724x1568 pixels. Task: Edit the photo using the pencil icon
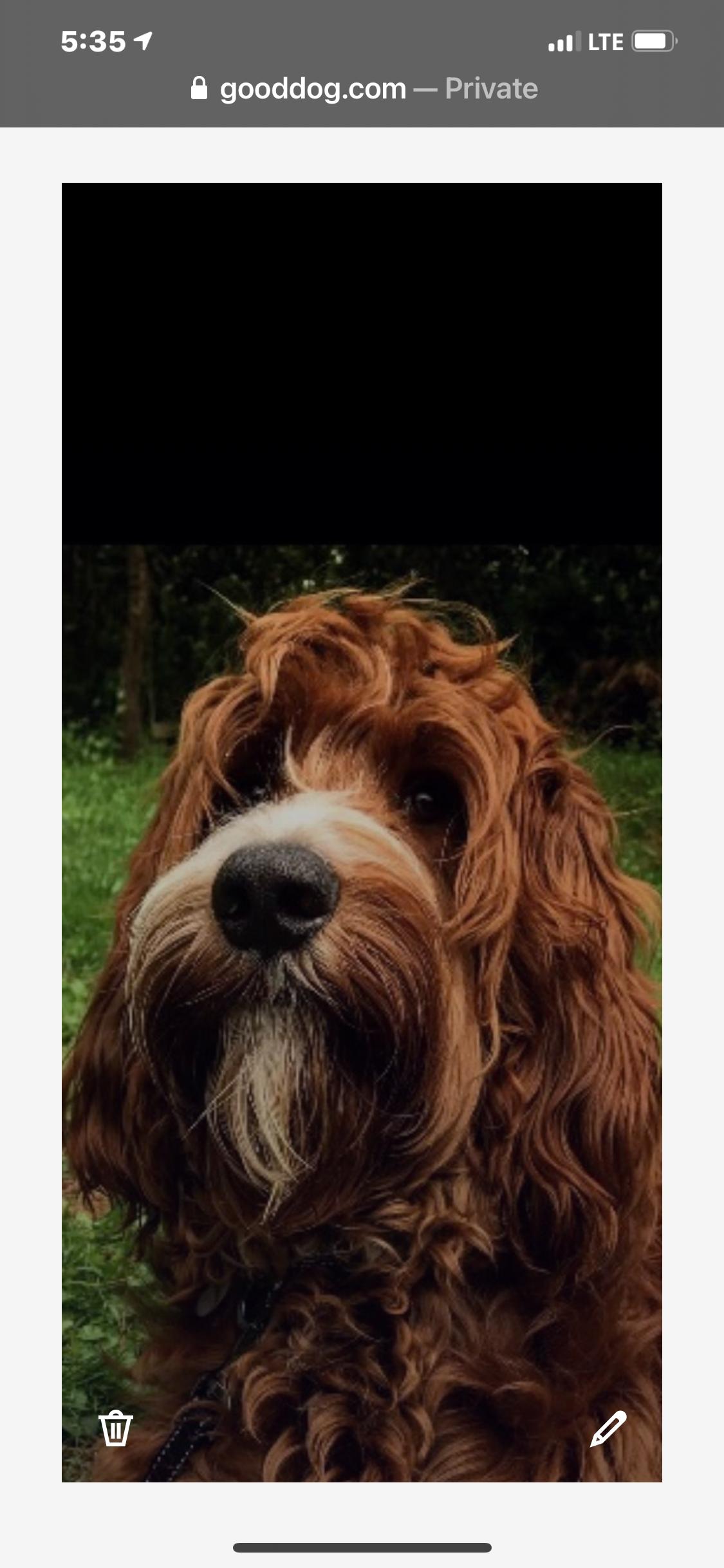(608, 1428)
